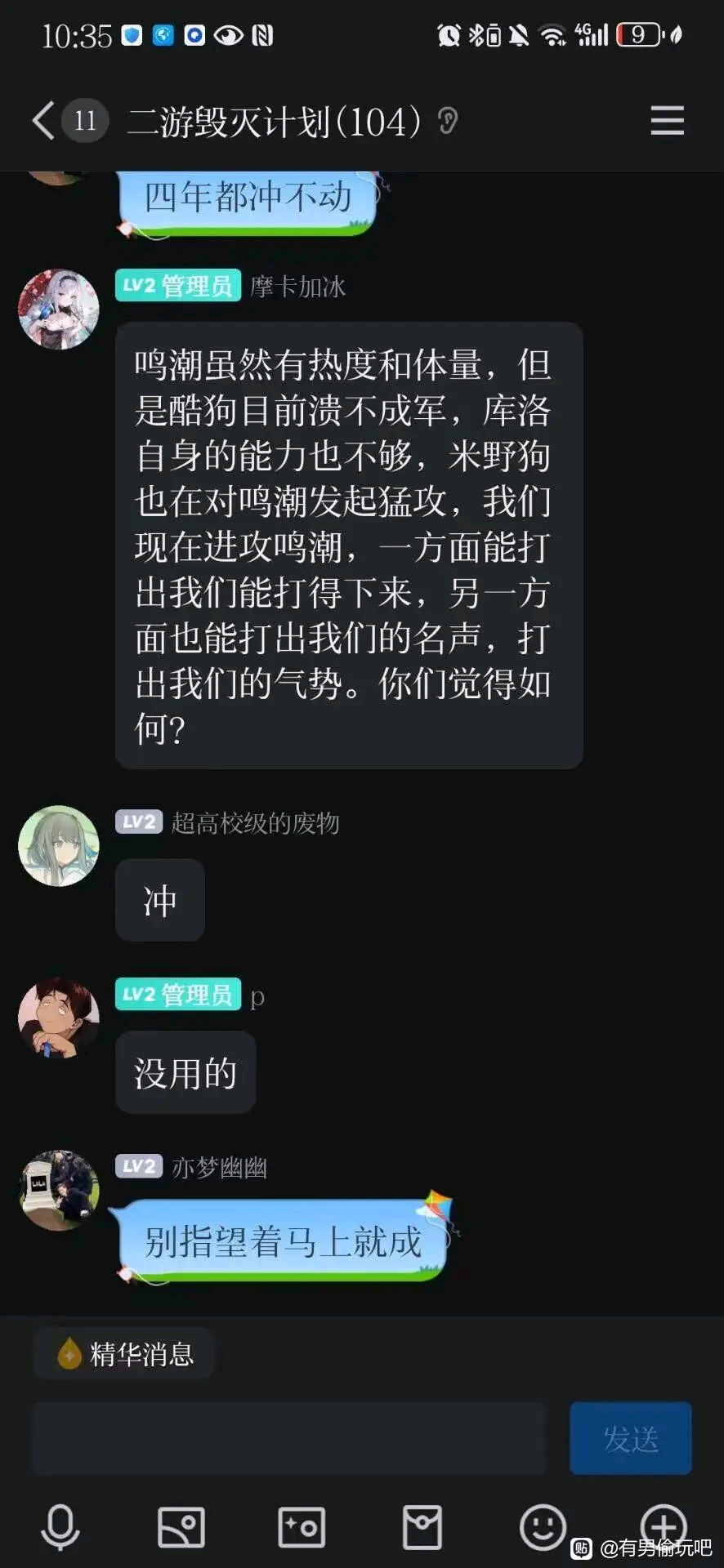The width and height of the screenshot is (724, 1568).
Task: View admin p's profile avatar
Action: [59, 1018]
